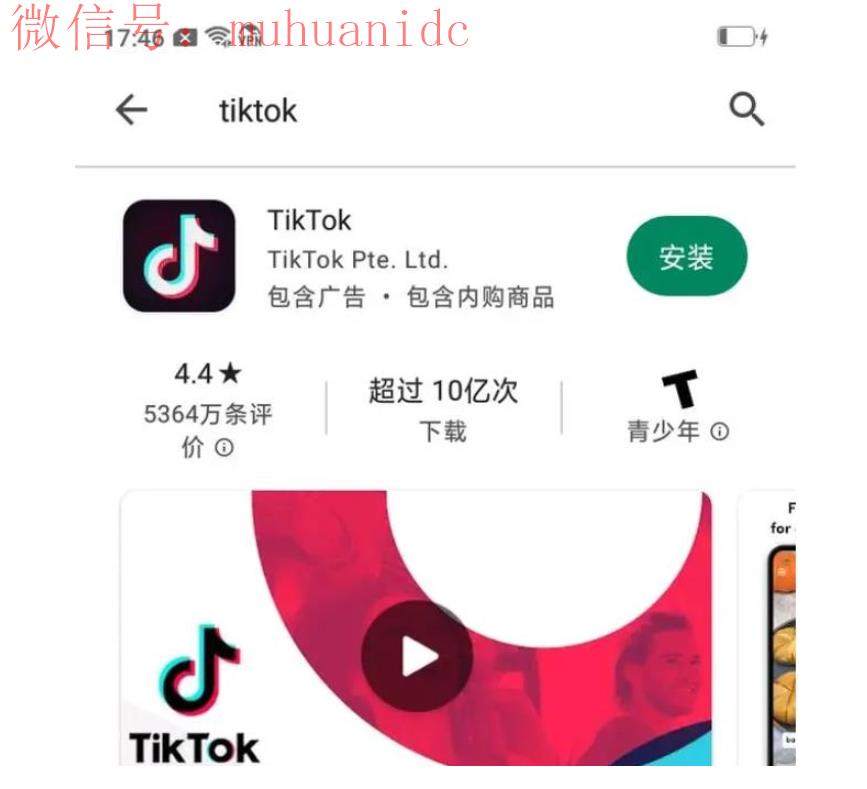Go back using the arrow icon

click(x=131, y=110)
